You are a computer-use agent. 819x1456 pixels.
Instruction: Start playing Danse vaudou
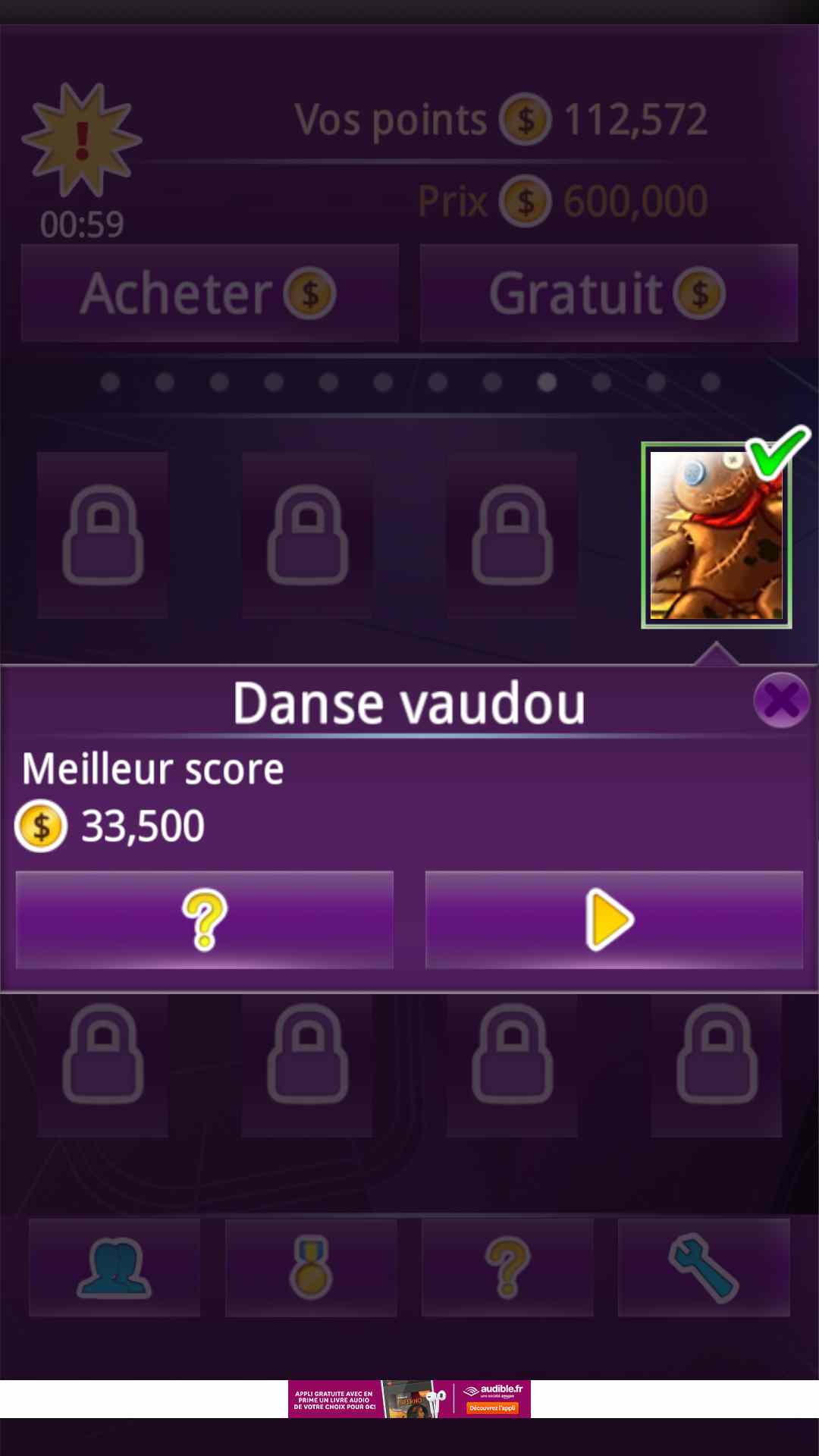coord(613,920)
